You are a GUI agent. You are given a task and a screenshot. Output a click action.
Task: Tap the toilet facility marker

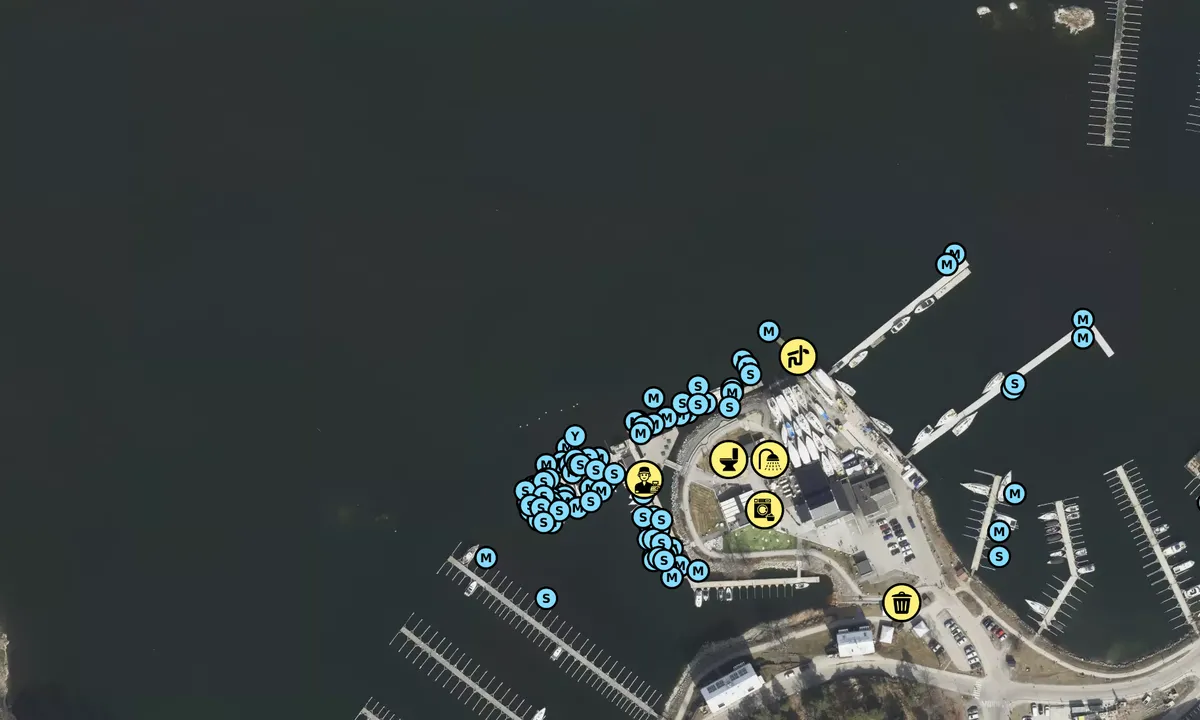728,459
